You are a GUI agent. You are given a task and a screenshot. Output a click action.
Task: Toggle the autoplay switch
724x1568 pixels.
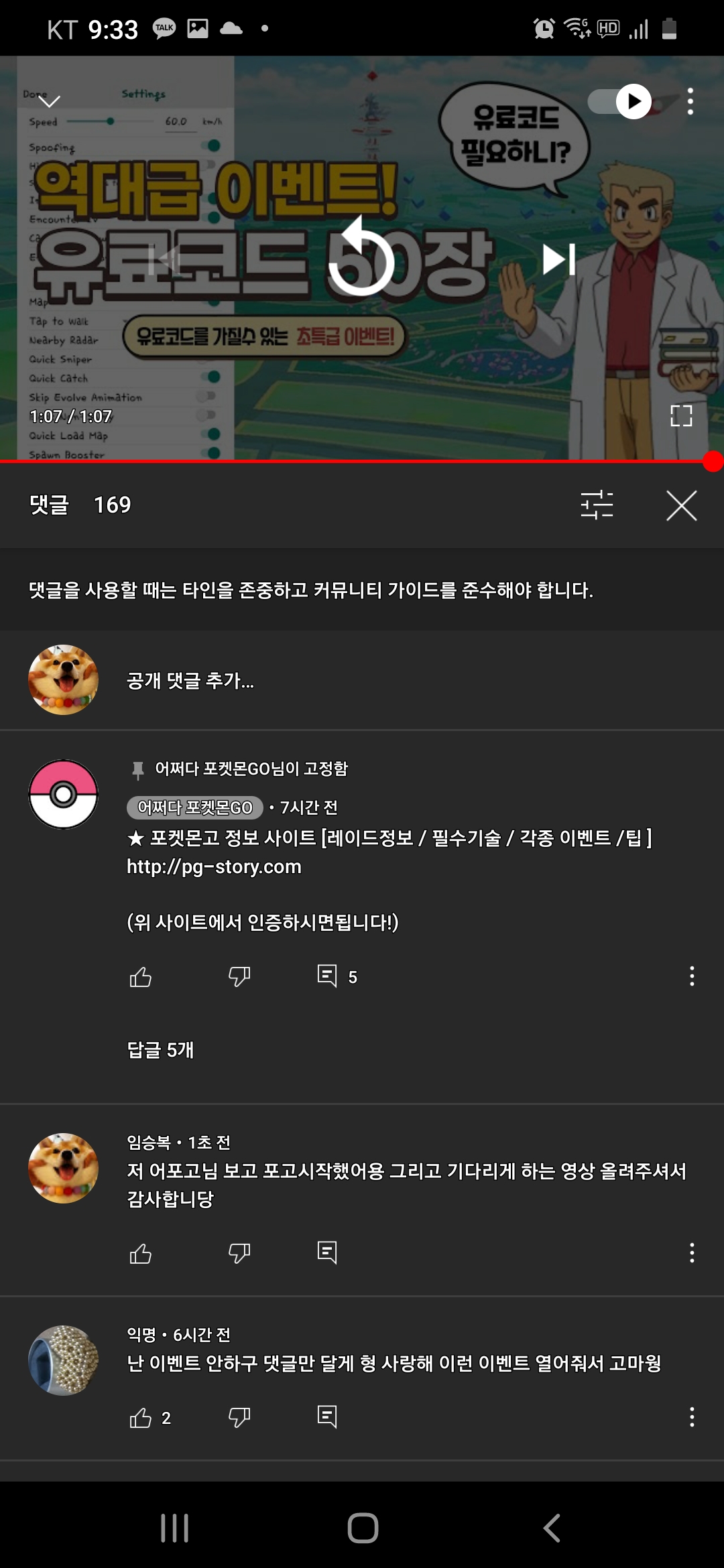click(619, 101)
